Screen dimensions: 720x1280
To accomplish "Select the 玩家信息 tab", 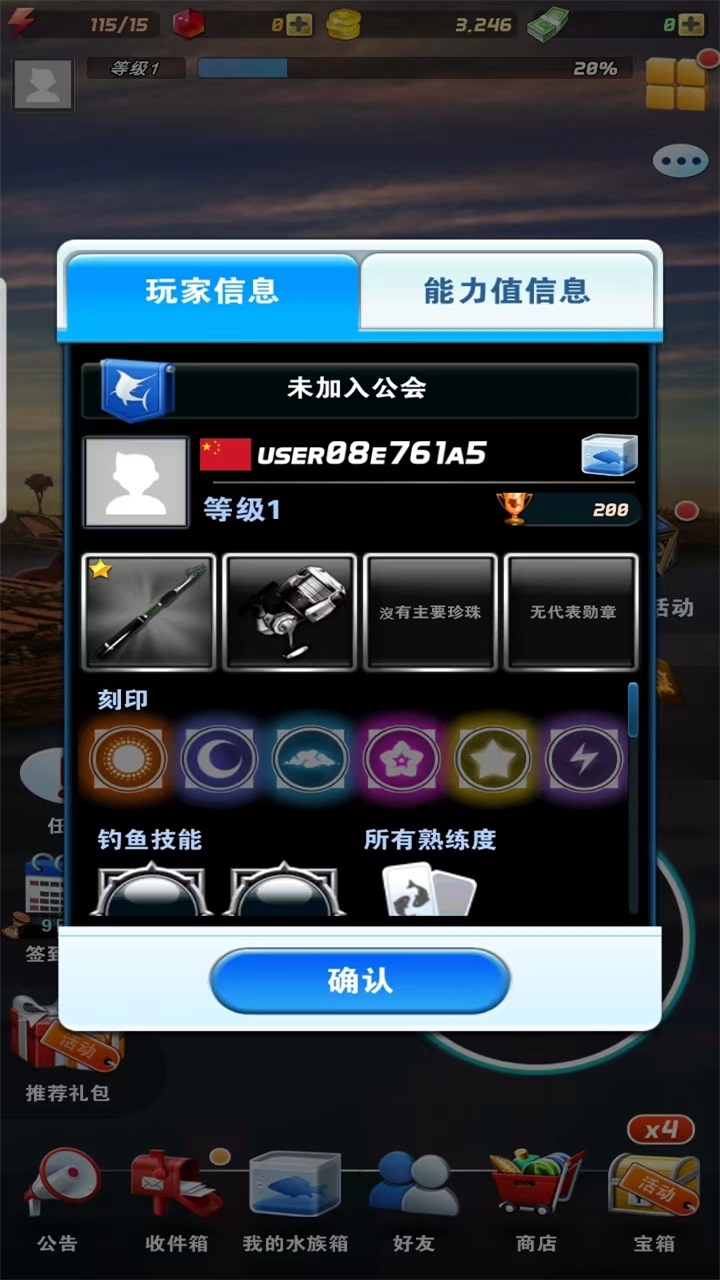I will click(x=212, y=291).
